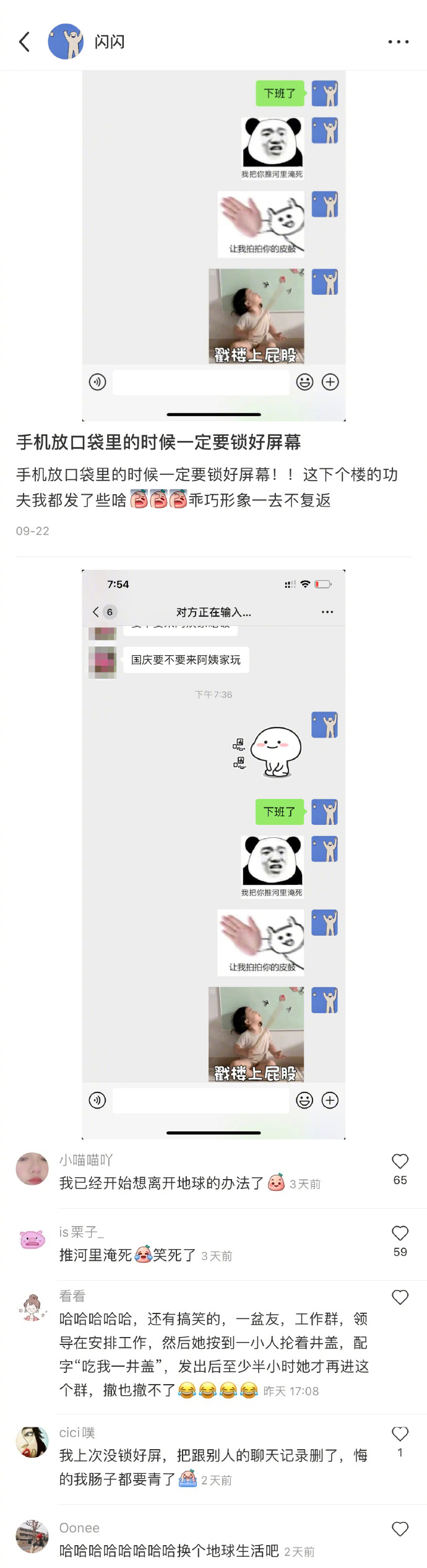Viewport: 427px width, 1568px height.
Task: Open is栗子_'s pig avatar
Action: (32, 1240)
